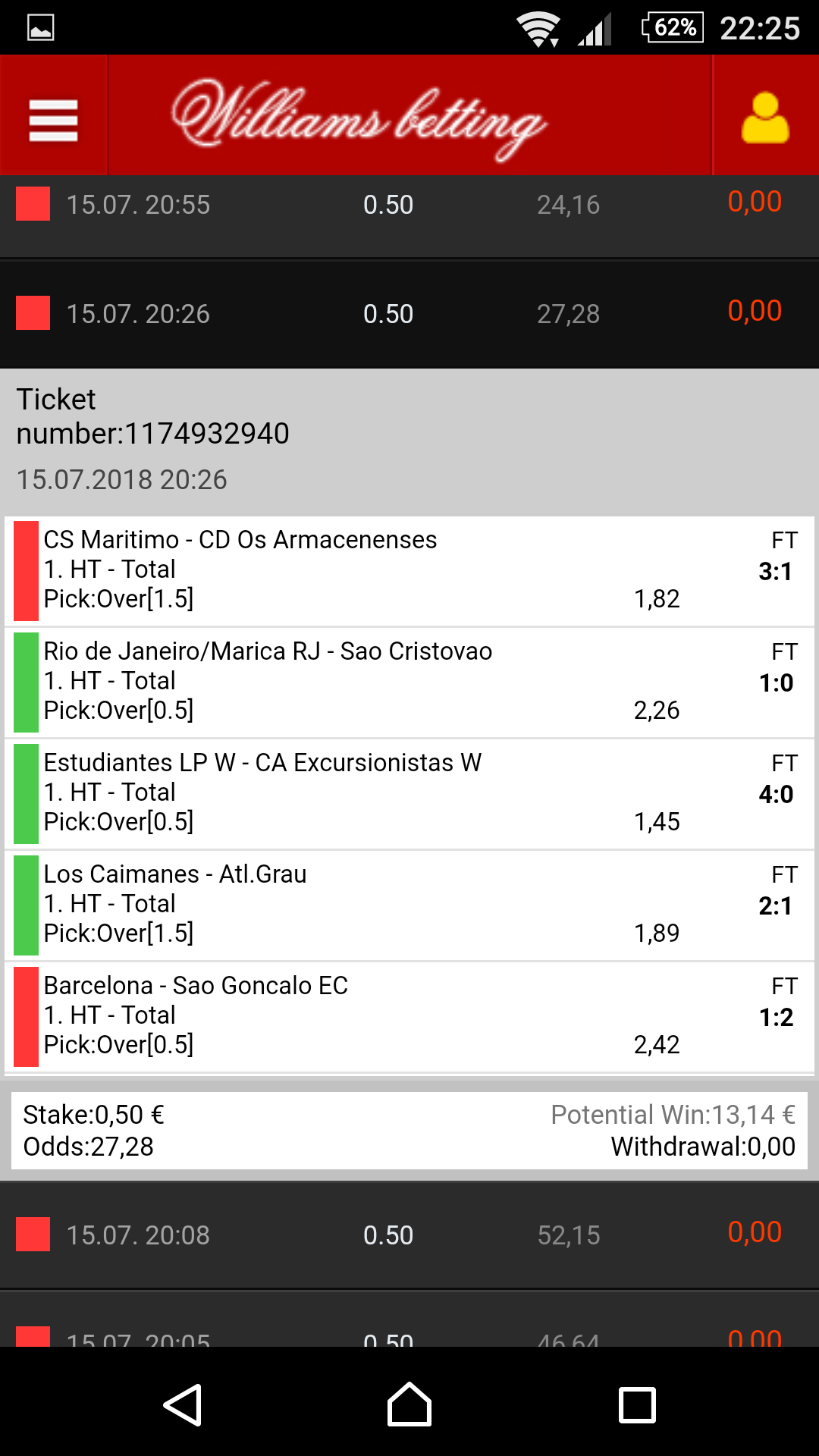Expand the ticket from 15.07. 20:08
The image size is (819, 1456).
point(409,1235)
